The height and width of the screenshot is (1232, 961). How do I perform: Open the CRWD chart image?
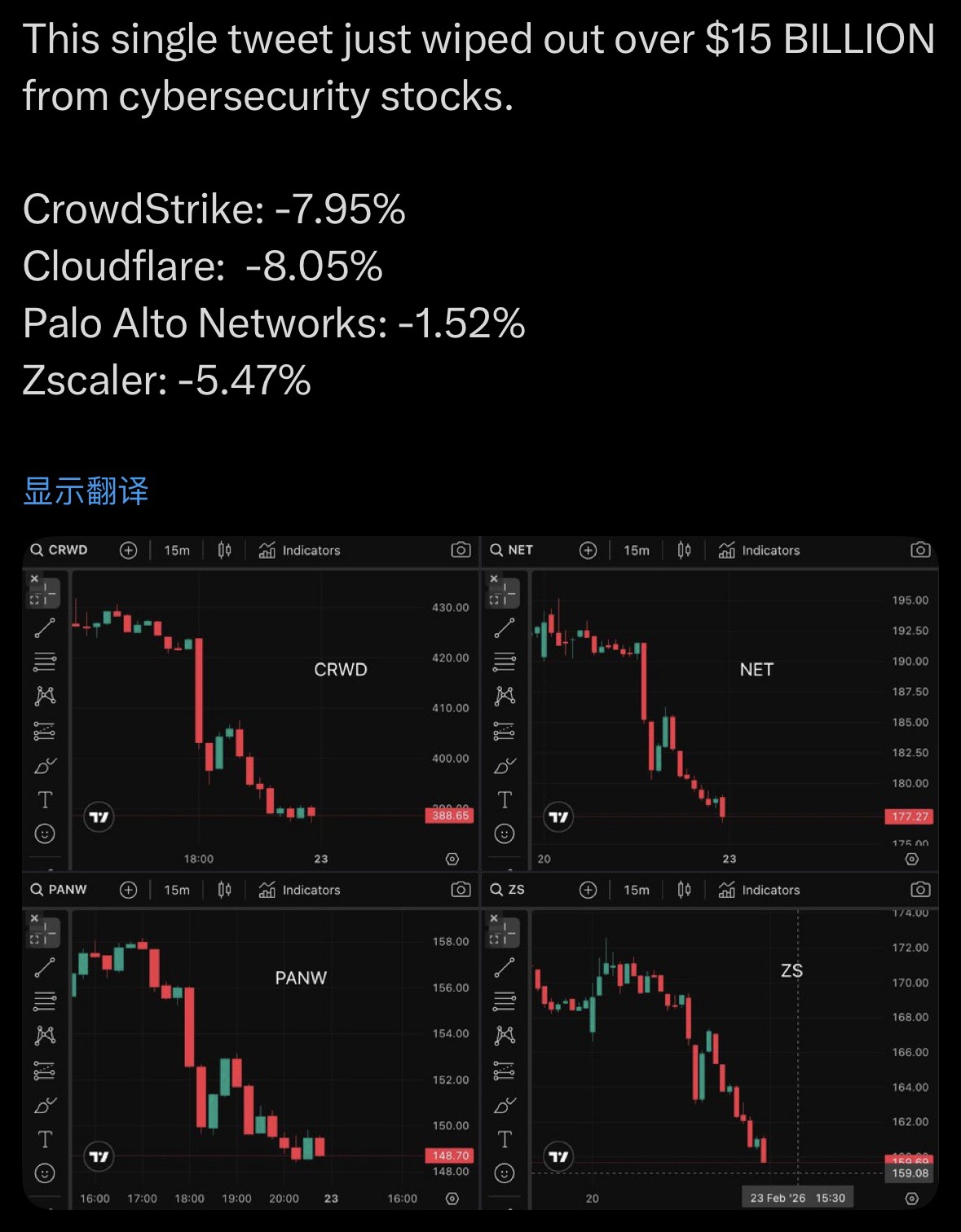pyautogui.click(x=251, y=704)
